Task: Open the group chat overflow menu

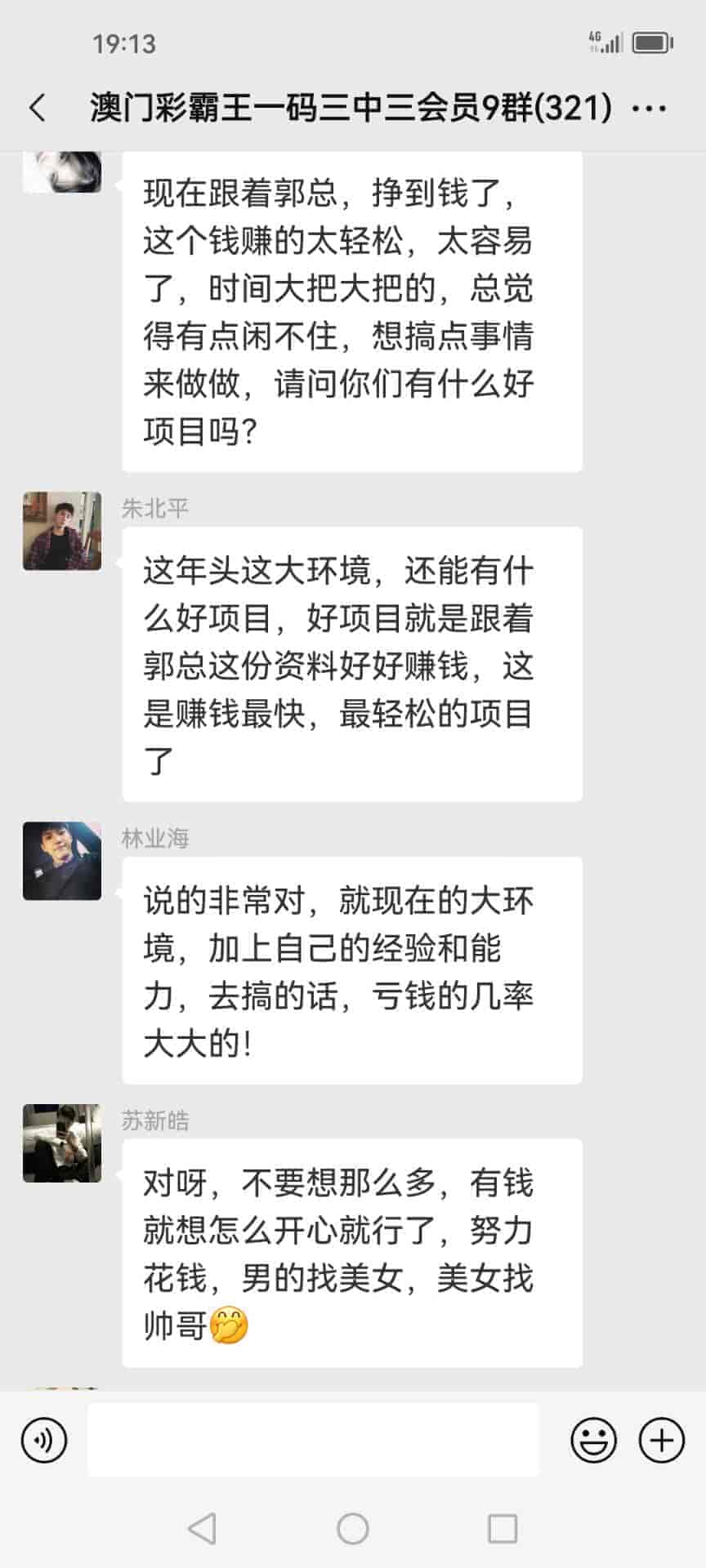Action: [650, 108]
